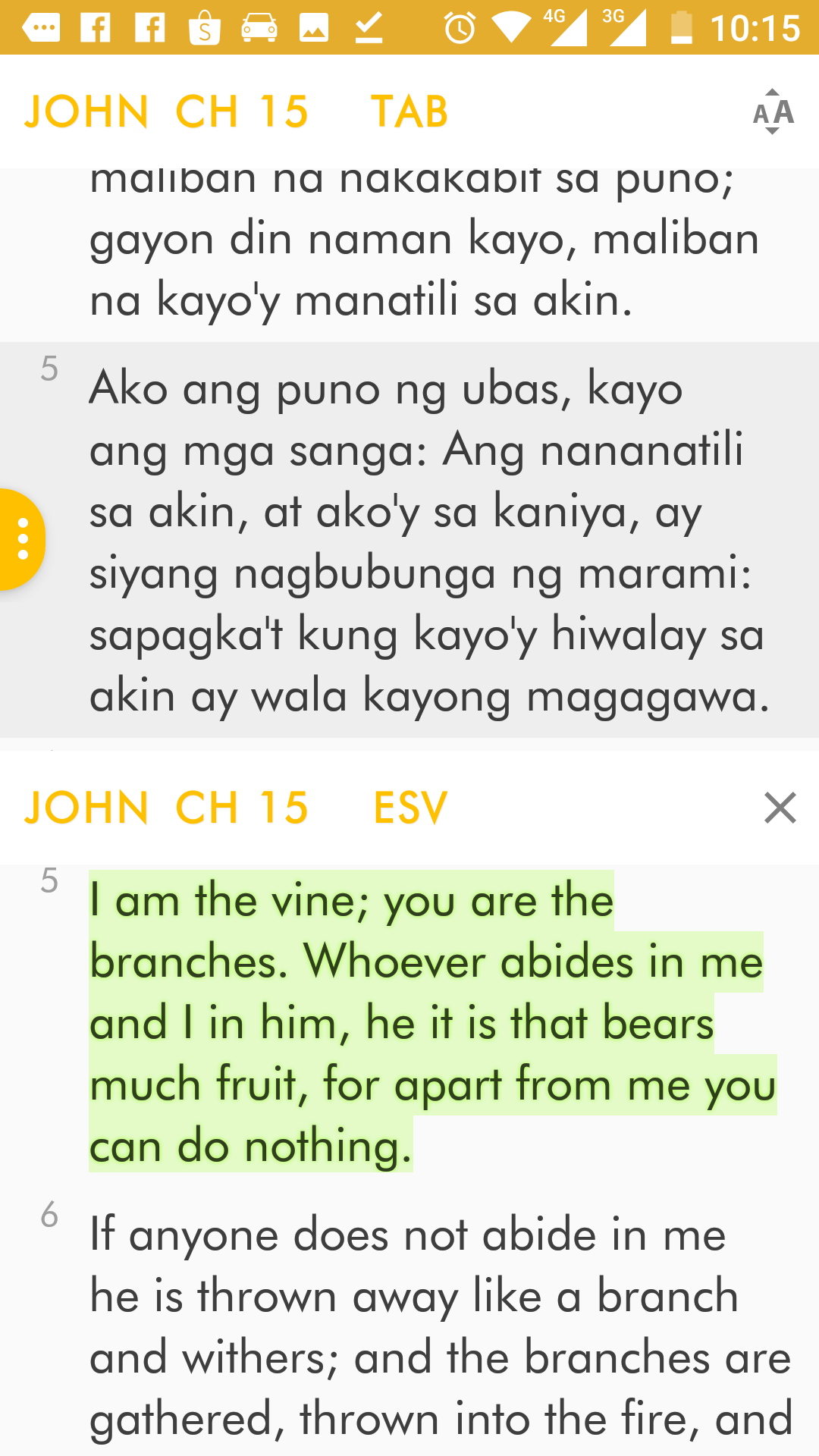This screenshot has width=819, height=1456.
Task: Open the book selector JOHN in the TAB pane
Action: pyautogui.click(x=86, y=111)
